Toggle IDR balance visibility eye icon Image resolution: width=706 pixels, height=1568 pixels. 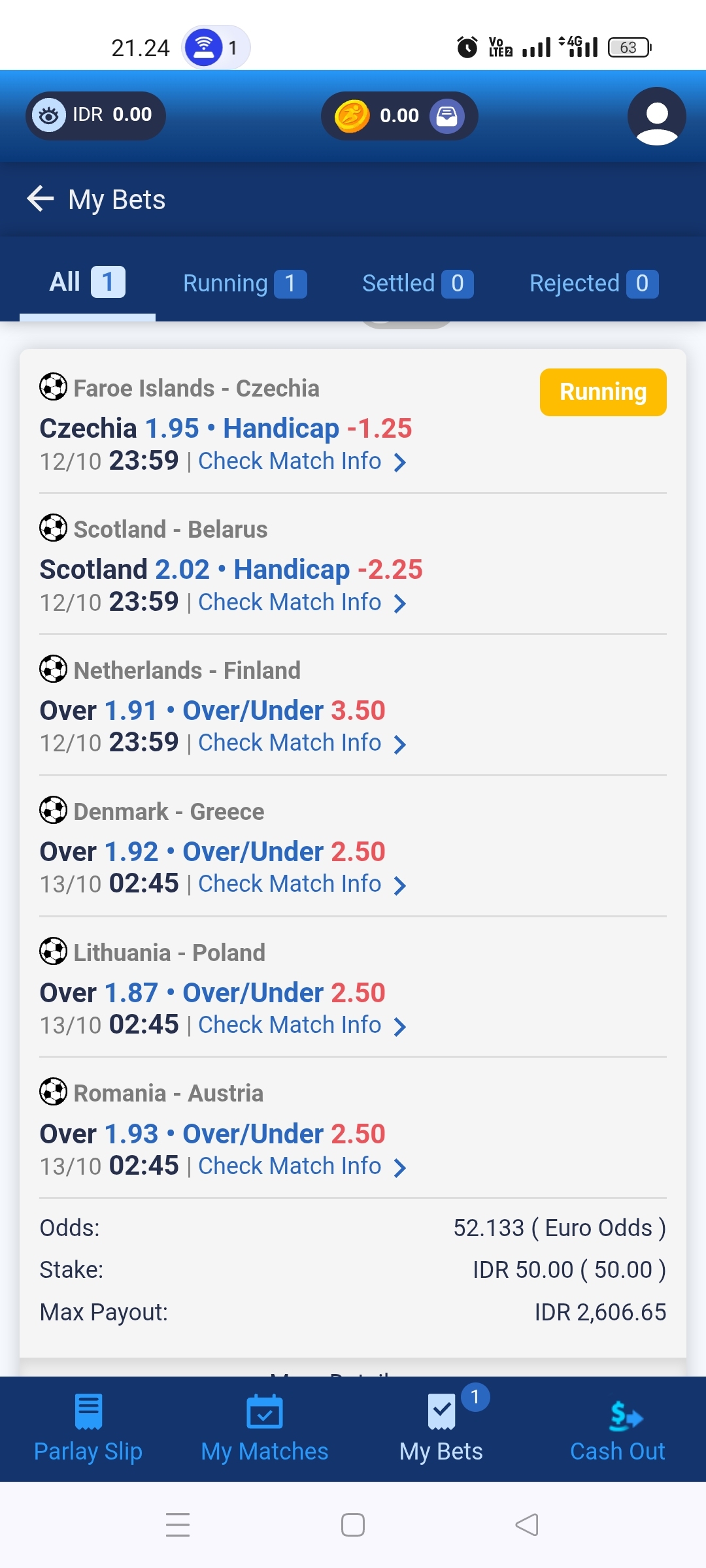coord(49,116)
